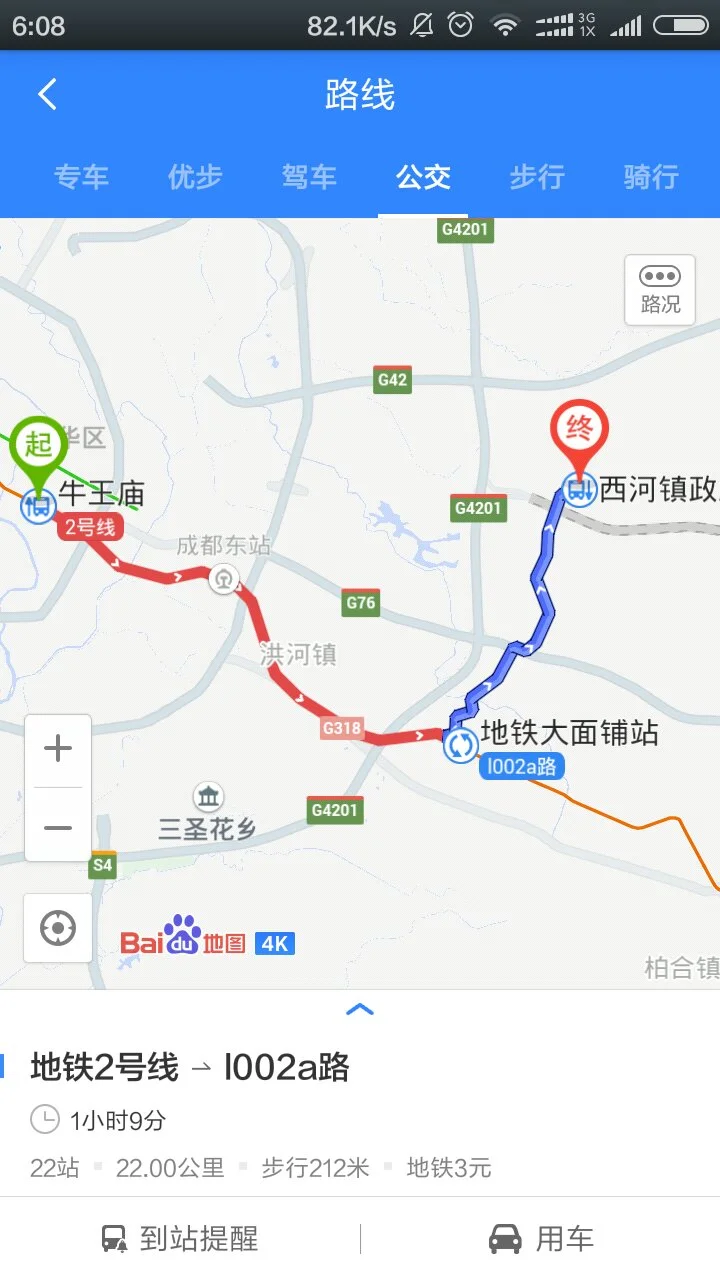Zoom out using the minus icon
Screen dimensions: 720x1280
coord(57,827)
